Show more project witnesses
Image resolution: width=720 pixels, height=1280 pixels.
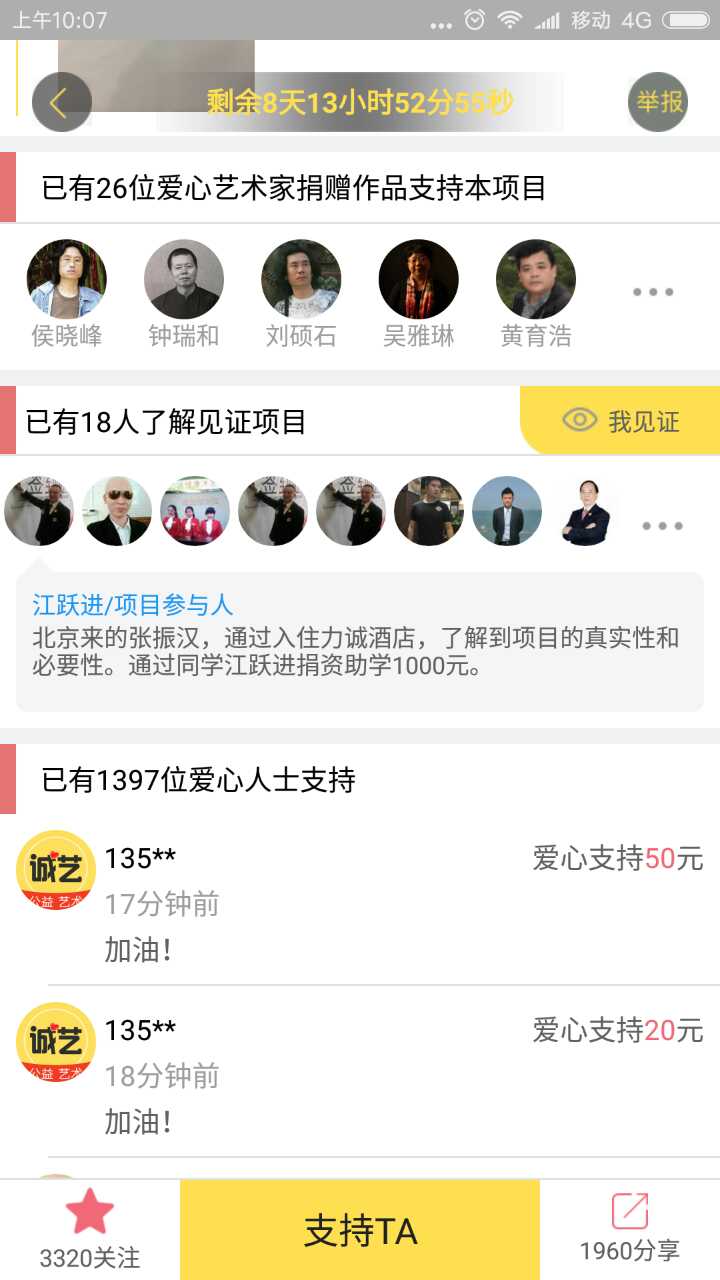(662, 526)
